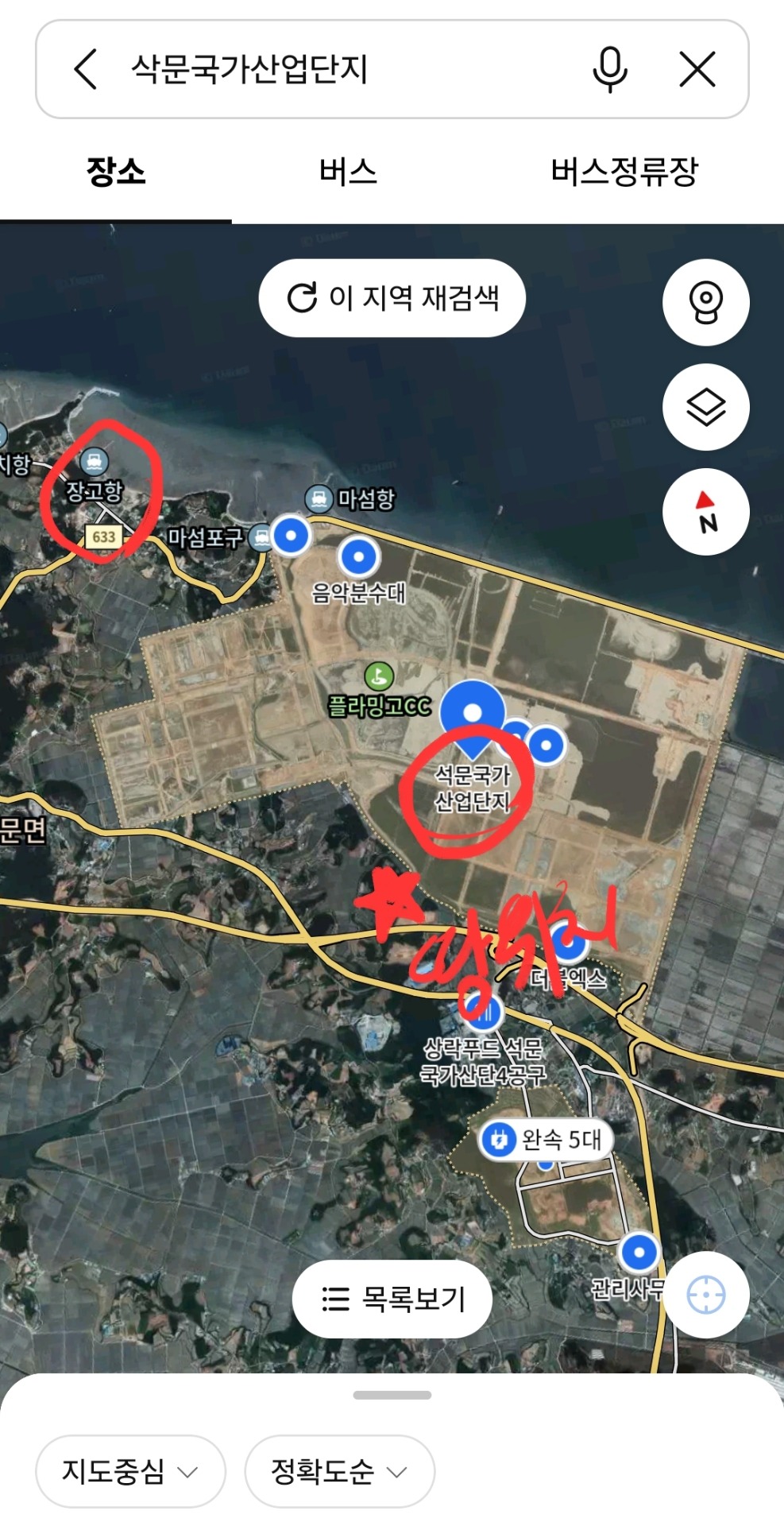The image size is (784, 1526).
Task: Switch to the 버스정류장 tab
Action: (624, 172)
